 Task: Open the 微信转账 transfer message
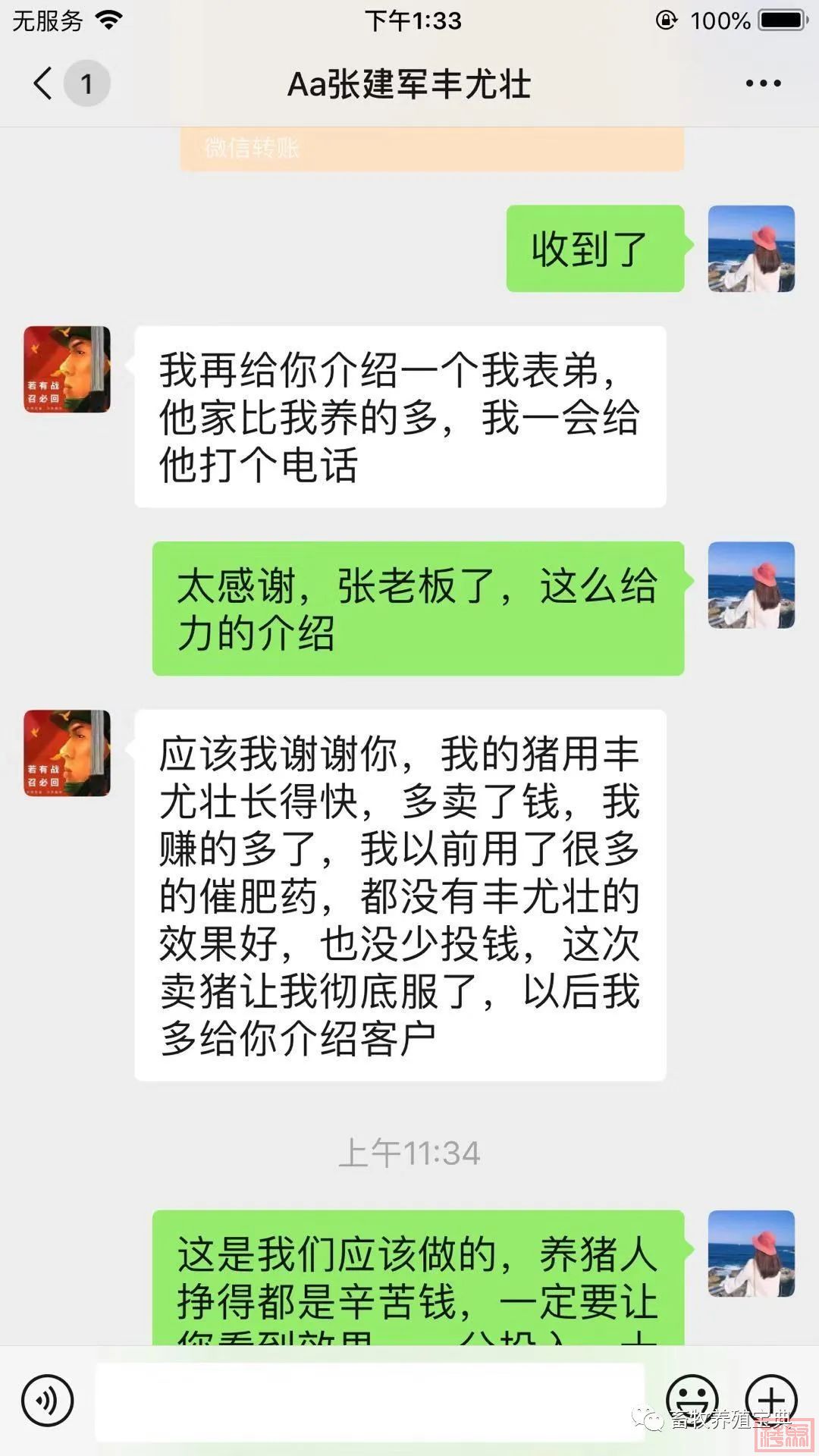click(x=431, y=149)
